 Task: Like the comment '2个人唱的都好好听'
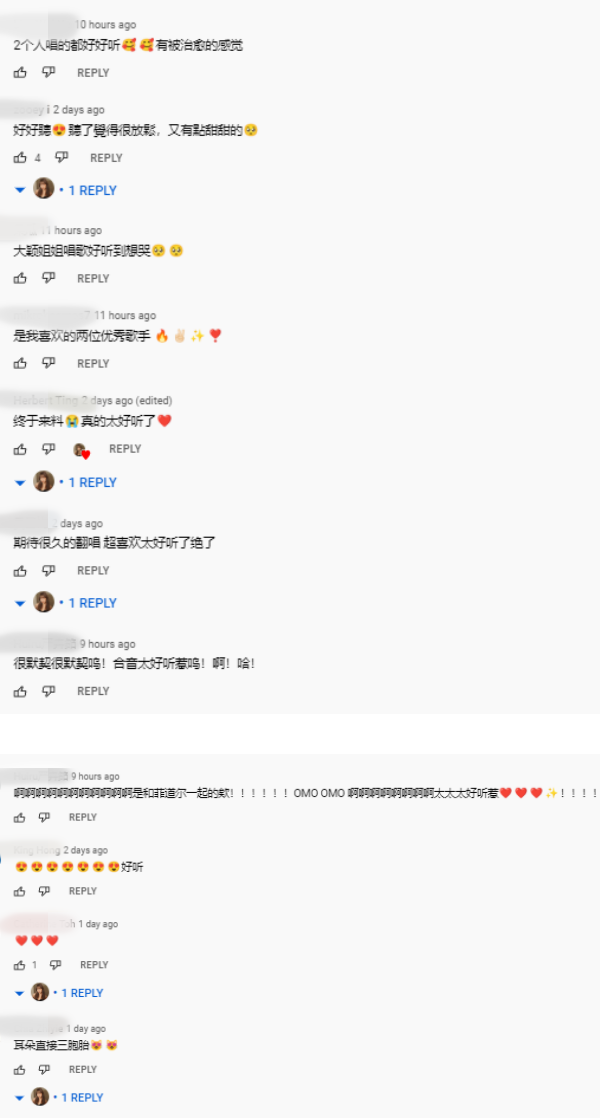pos(20,72)
